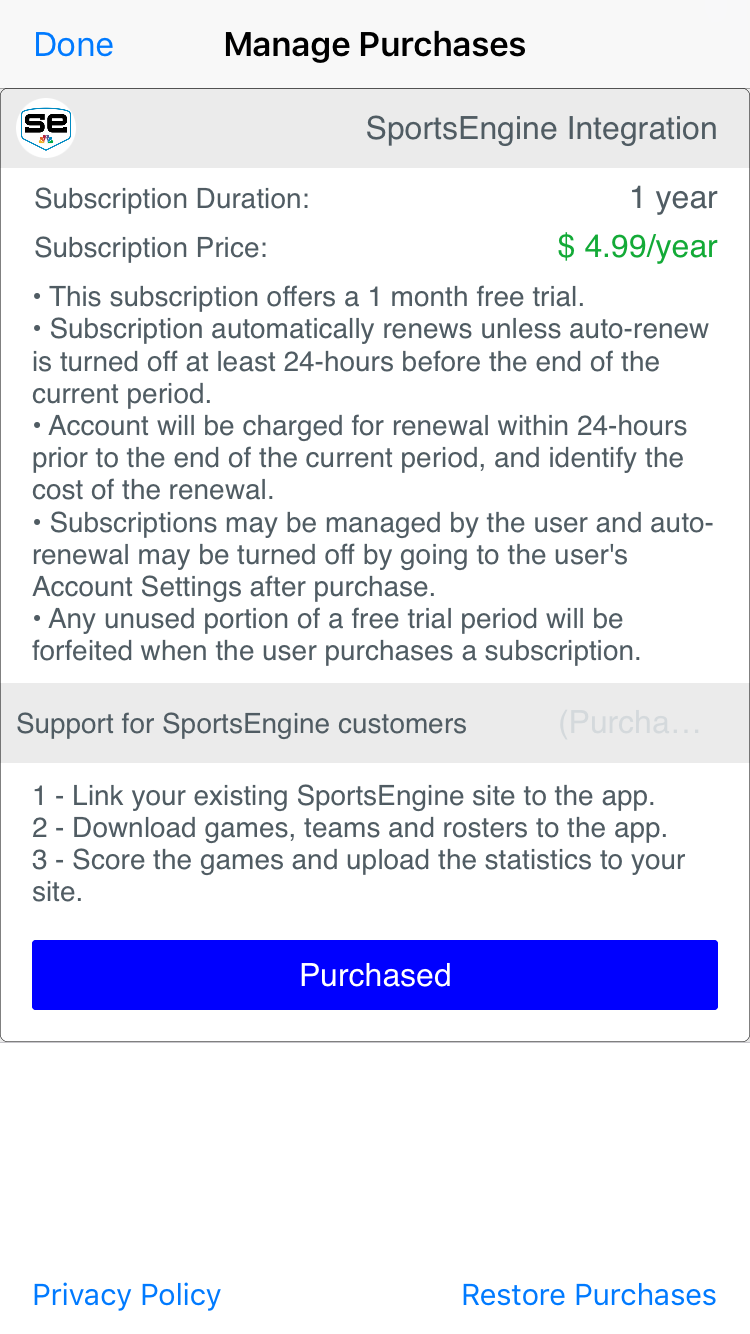Viewport: 750px width, 1334px height.
Task: Open the Privacy Policy link
Action: 127,1295
